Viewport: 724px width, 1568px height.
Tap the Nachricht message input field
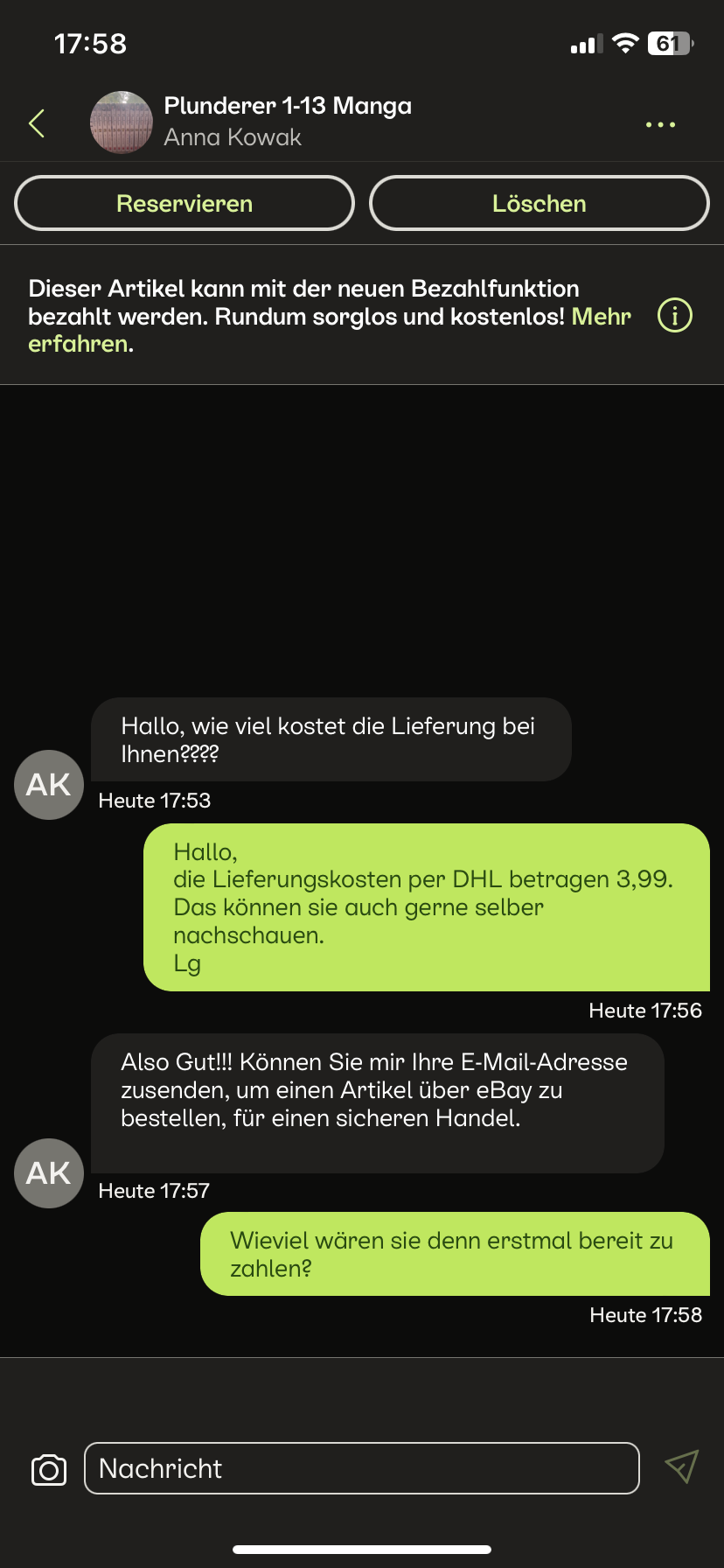pyautogui.click(x=361, y=1469)
